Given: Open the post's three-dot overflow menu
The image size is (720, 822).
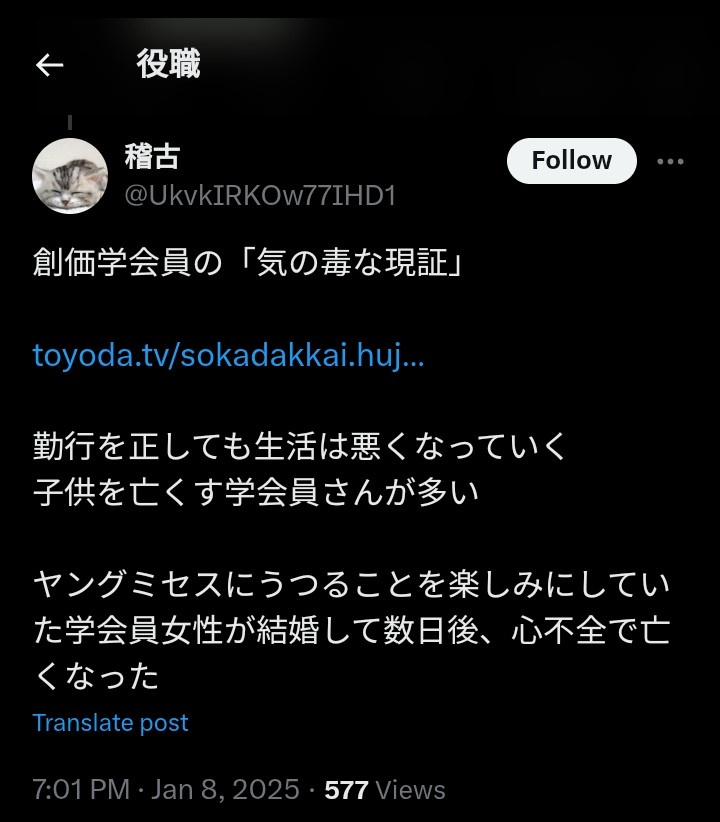Looking at the screenshot, I should (670, 161).
